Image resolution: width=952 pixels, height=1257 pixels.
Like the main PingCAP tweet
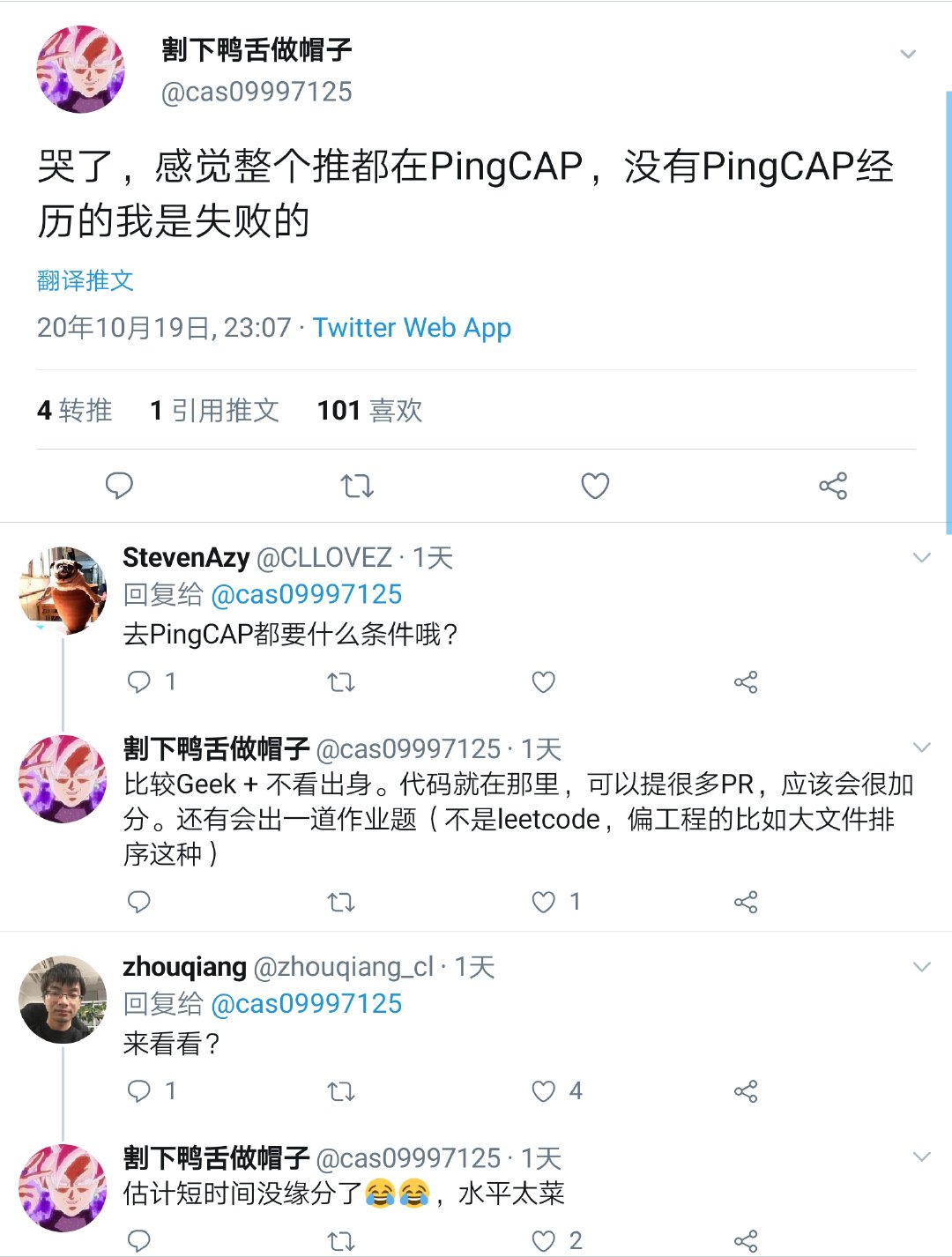[595, 486]
